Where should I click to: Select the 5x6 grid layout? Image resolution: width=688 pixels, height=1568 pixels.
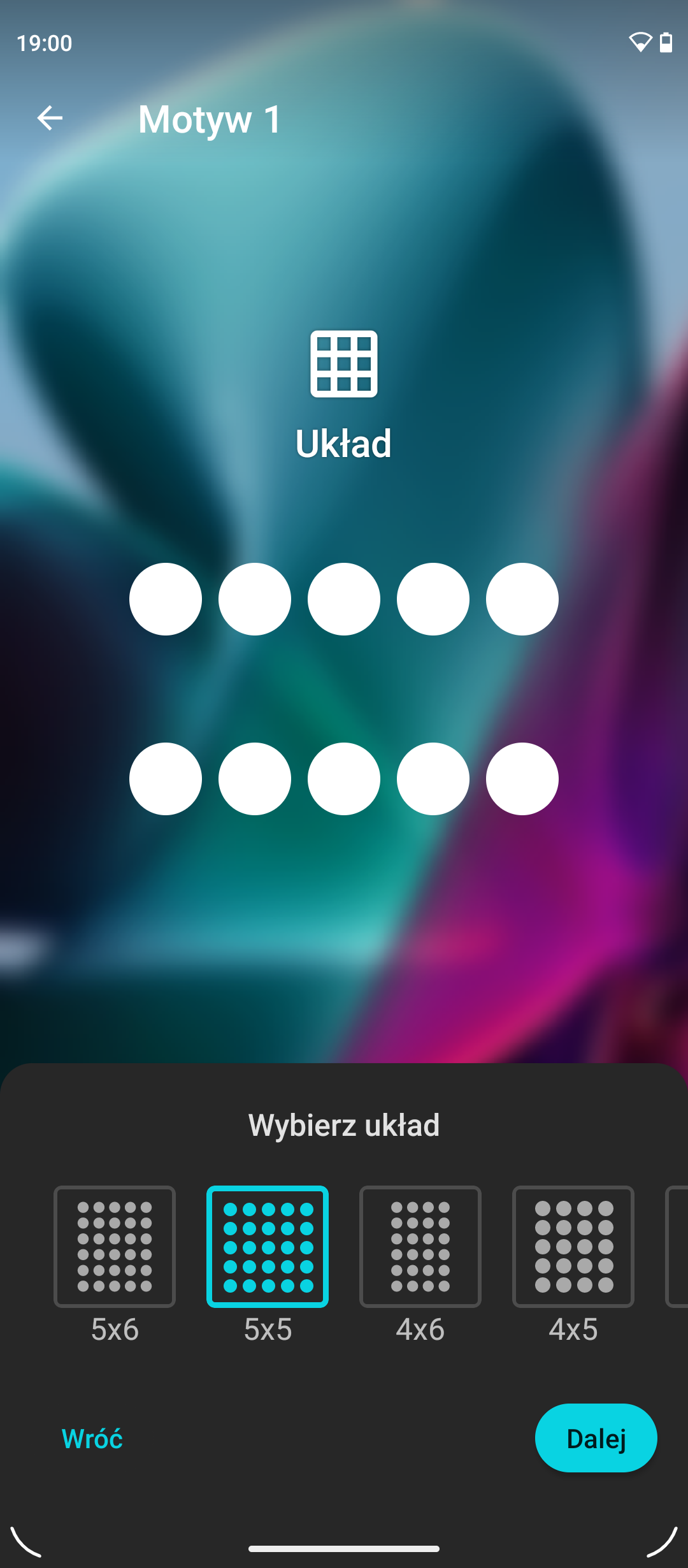pos(115,1246)
